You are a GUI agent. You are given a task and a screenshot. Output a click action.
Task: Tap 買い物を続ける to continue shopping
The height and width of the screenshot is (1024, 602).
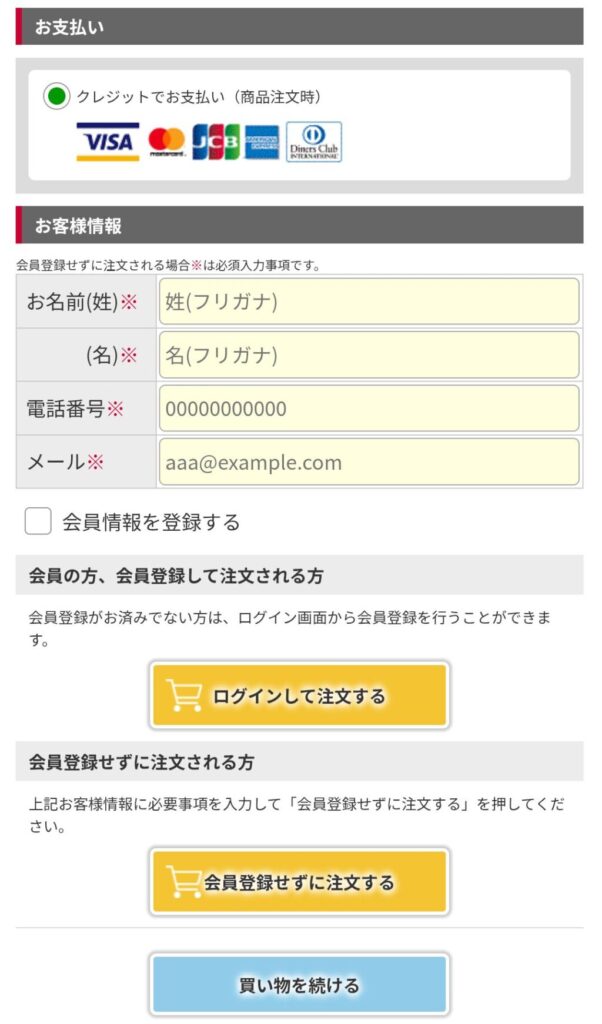pyautogui.click(x=299, y=985)
